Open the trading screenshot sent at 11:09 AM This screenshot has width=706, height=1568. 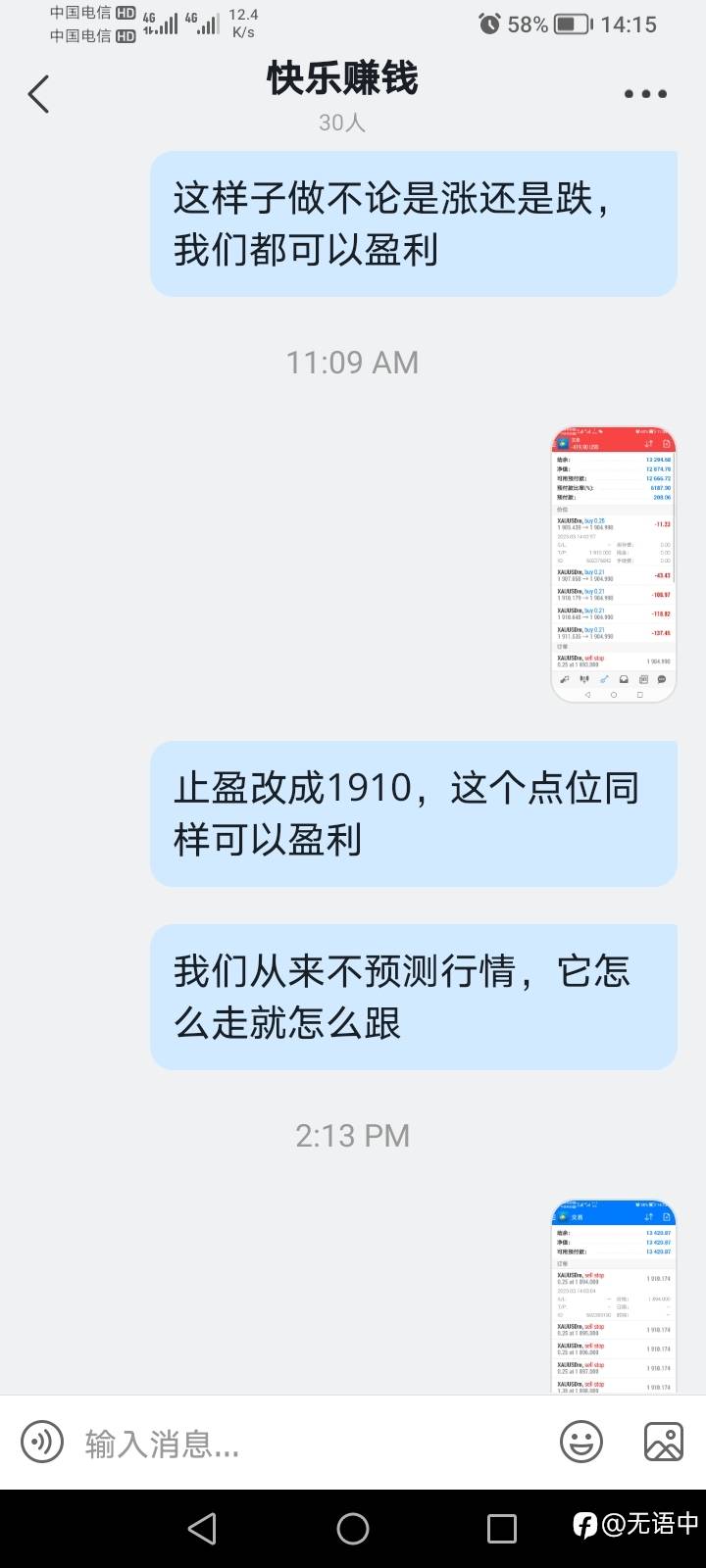(x=614, y=564)
